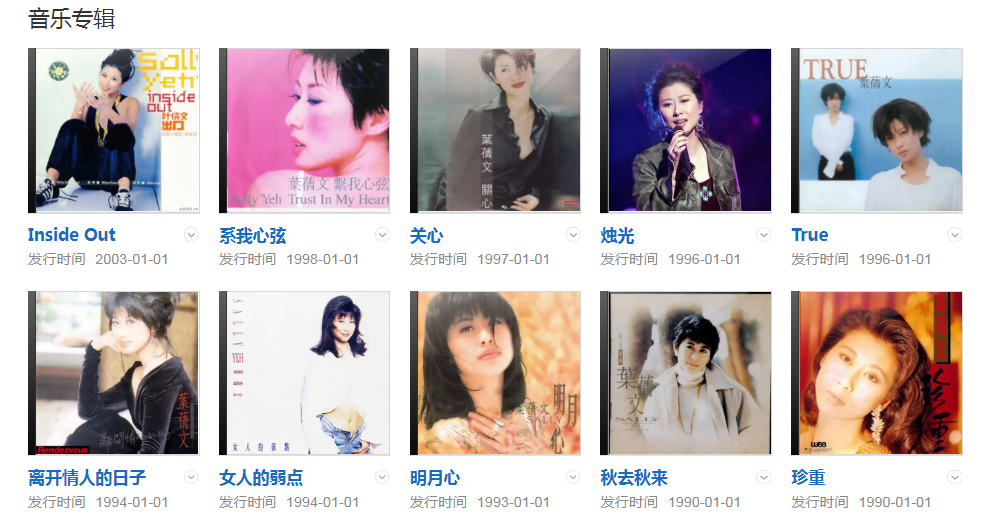
Task: Open the 女人的弱点 album title link
Action: [x=261, y=478]
